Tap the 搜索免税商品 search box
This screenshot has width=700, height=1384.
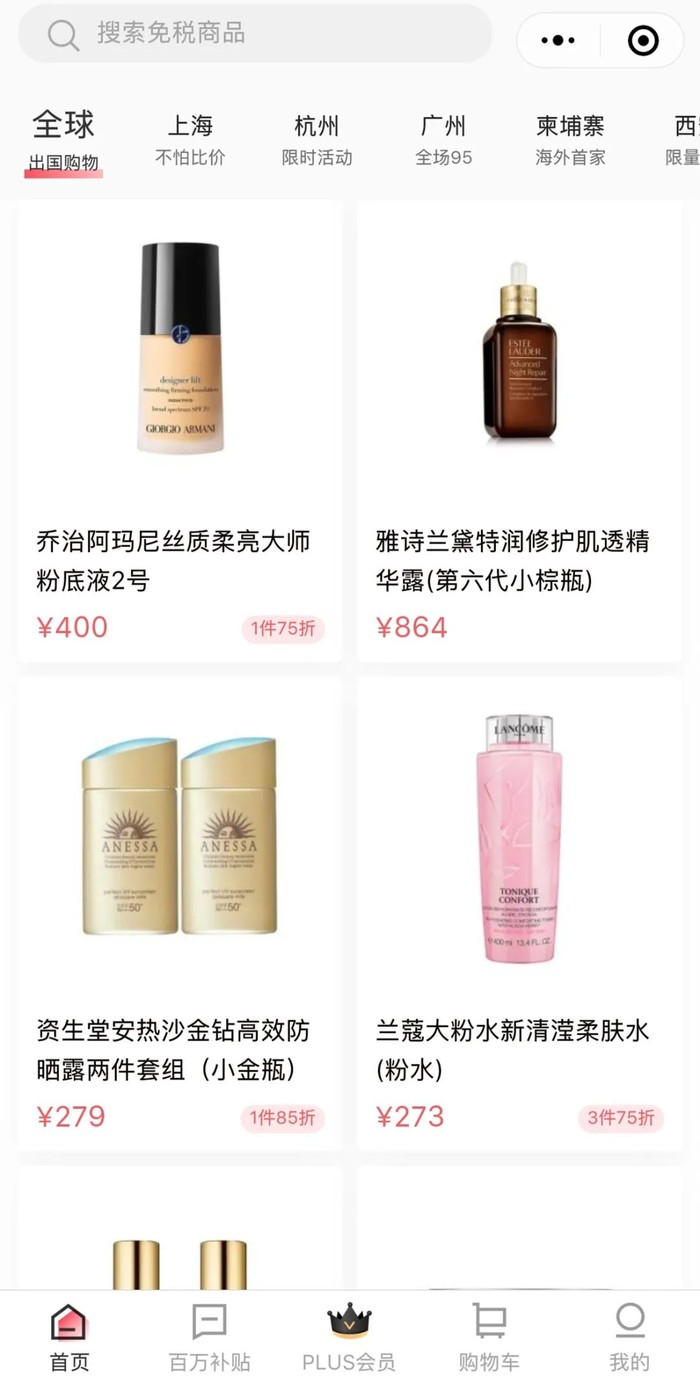tap(255, 34)
